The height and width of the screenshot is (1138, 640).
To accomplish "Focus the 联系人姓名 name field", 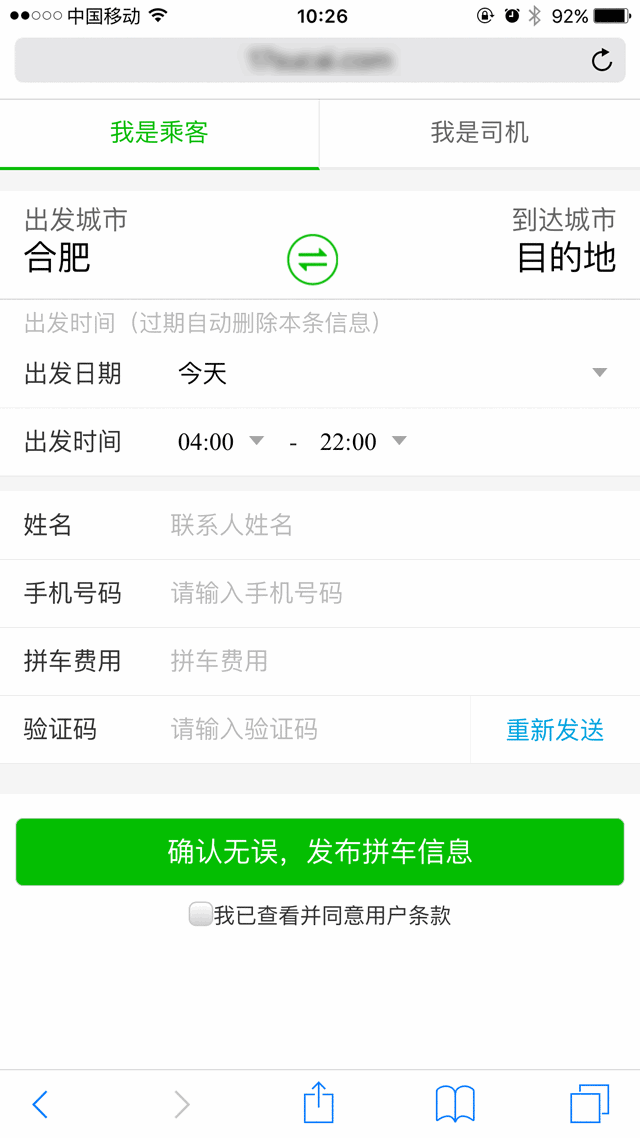I will pyautogui.click(x=390, y=525).
